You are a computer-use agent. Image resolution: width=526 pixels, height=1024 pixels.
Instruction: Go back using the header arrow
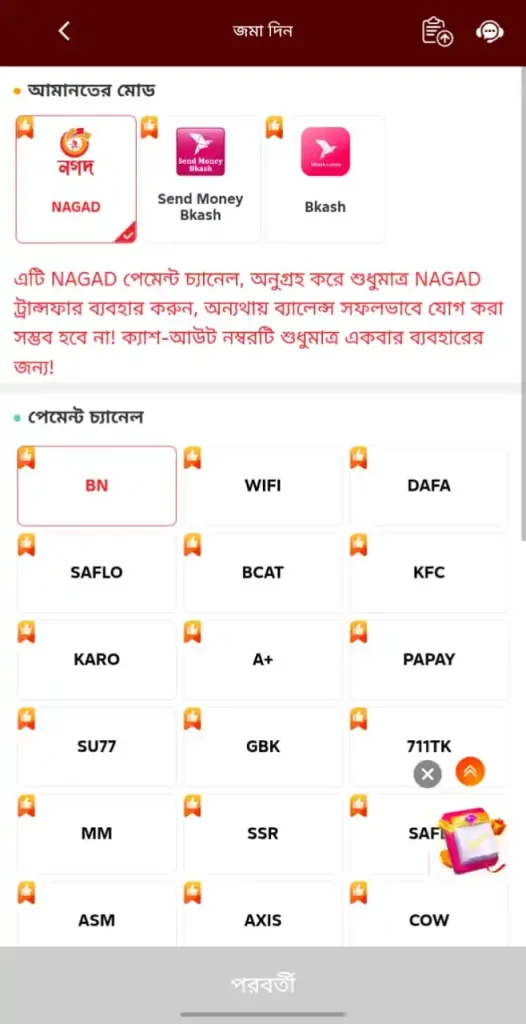point(64,31)
